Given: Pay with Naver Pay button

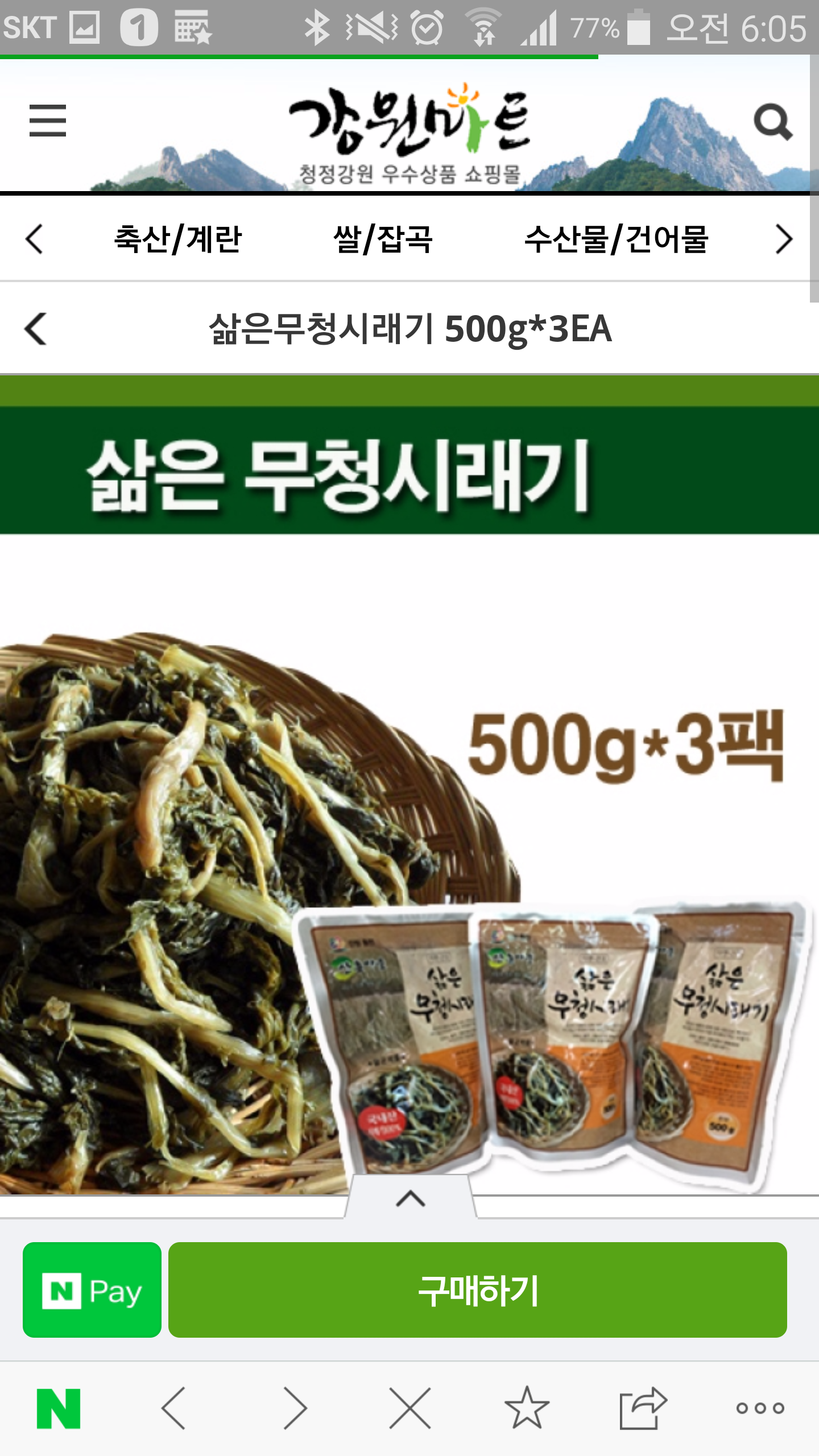Looking at the screenshot, I should tap(92, 1289).
